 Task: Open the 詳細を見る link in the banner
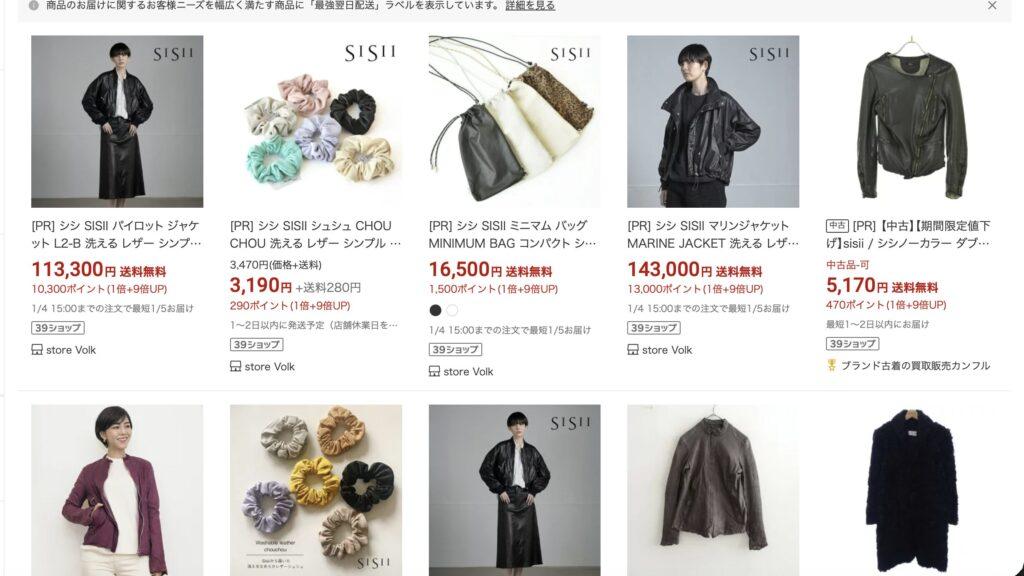coord(530,6)
